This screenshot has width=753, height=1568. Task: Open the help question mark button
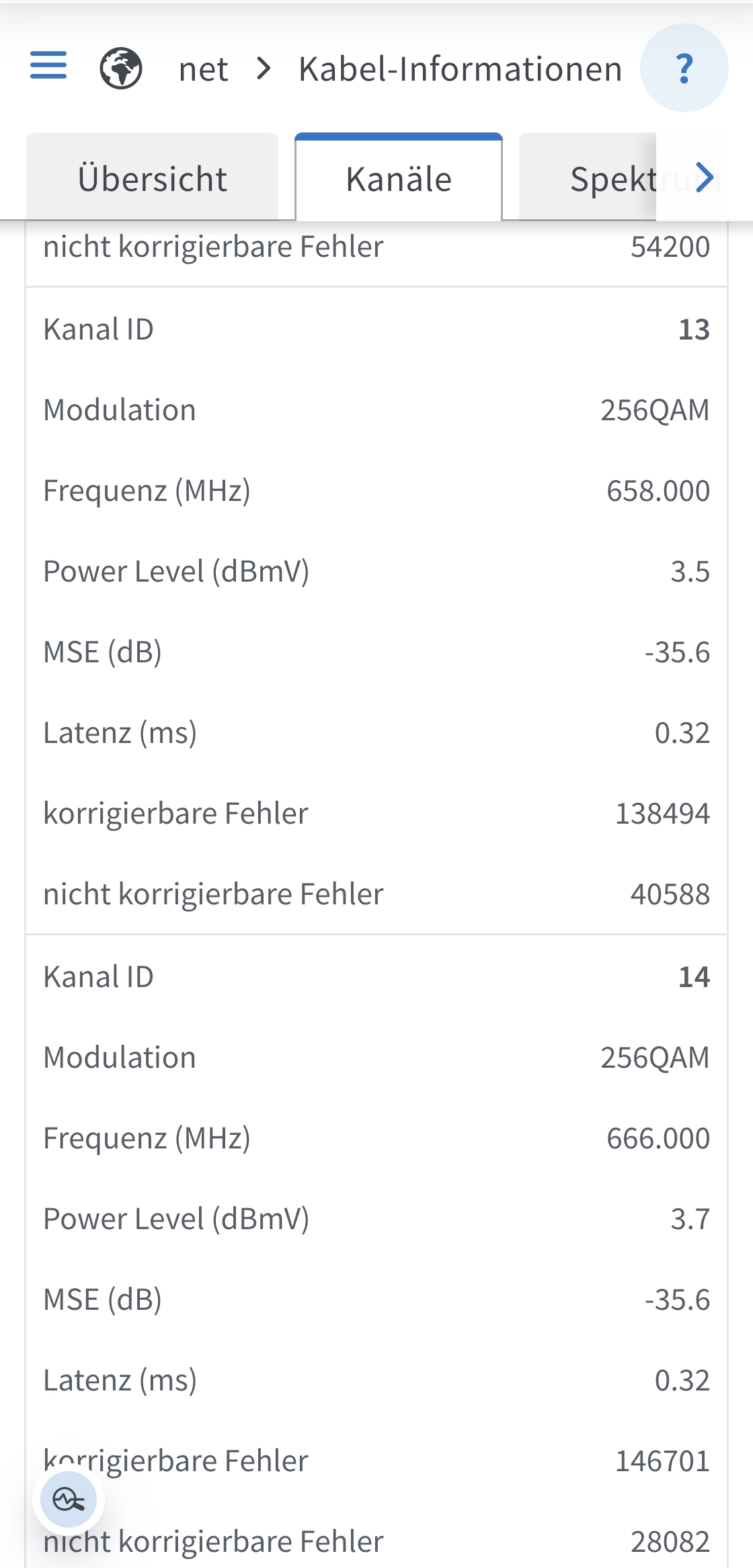point(684,68)
